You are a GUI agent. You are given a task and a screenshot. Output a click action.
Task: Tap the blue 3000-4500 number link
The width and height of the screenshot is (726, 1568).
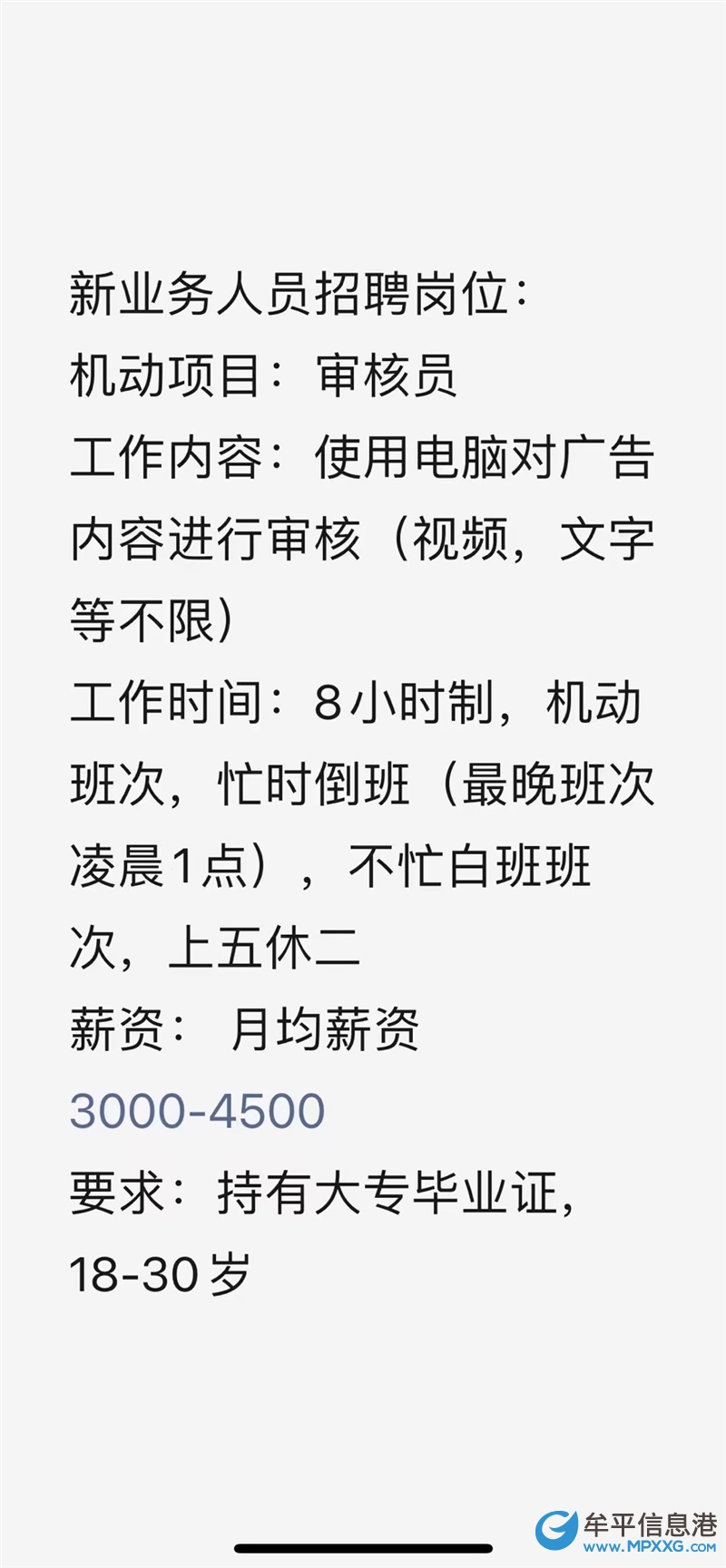point(197,1111)
